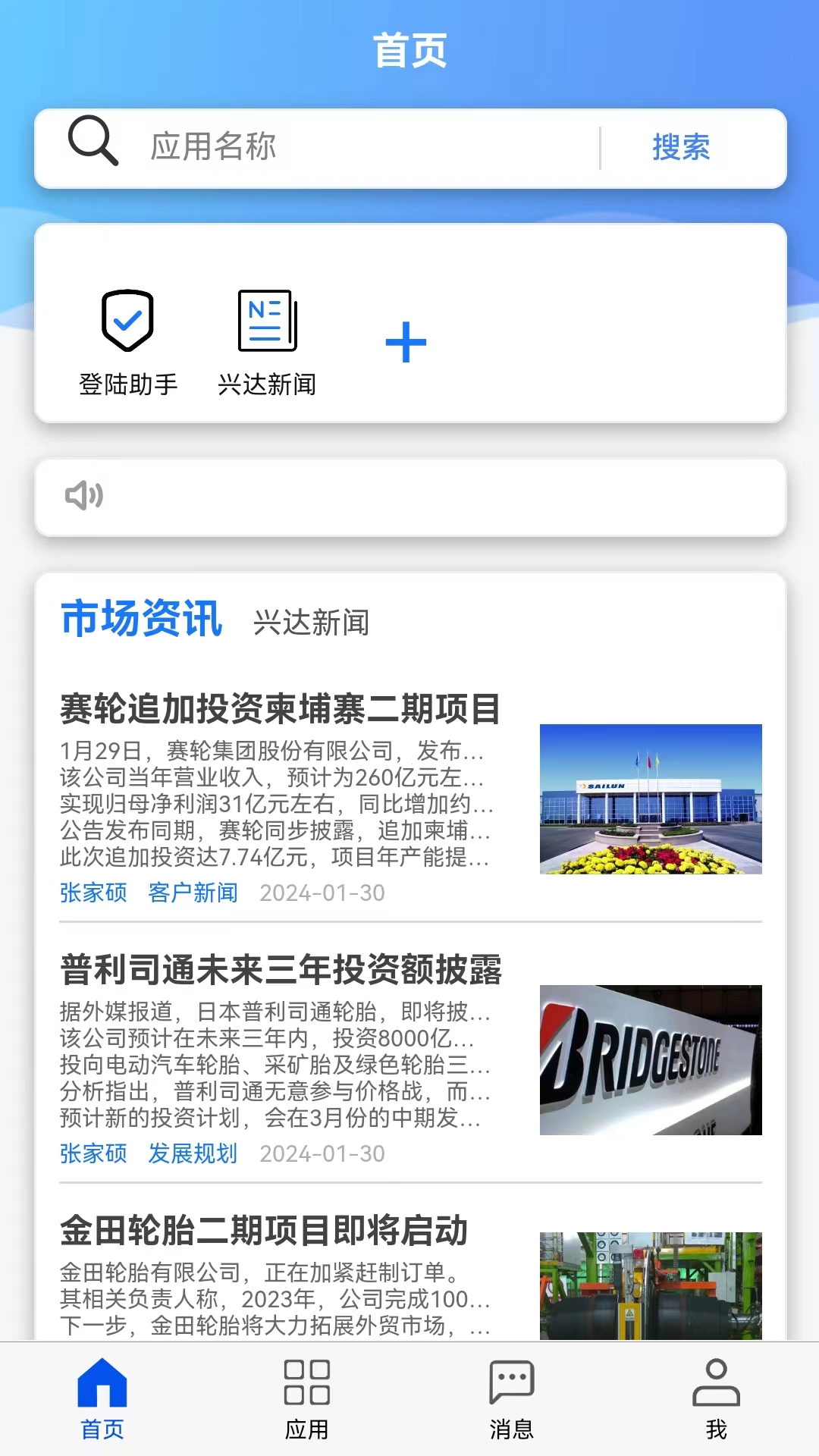
Task: Open the 我 profile tab
Action: click(x=716, y=1399)
